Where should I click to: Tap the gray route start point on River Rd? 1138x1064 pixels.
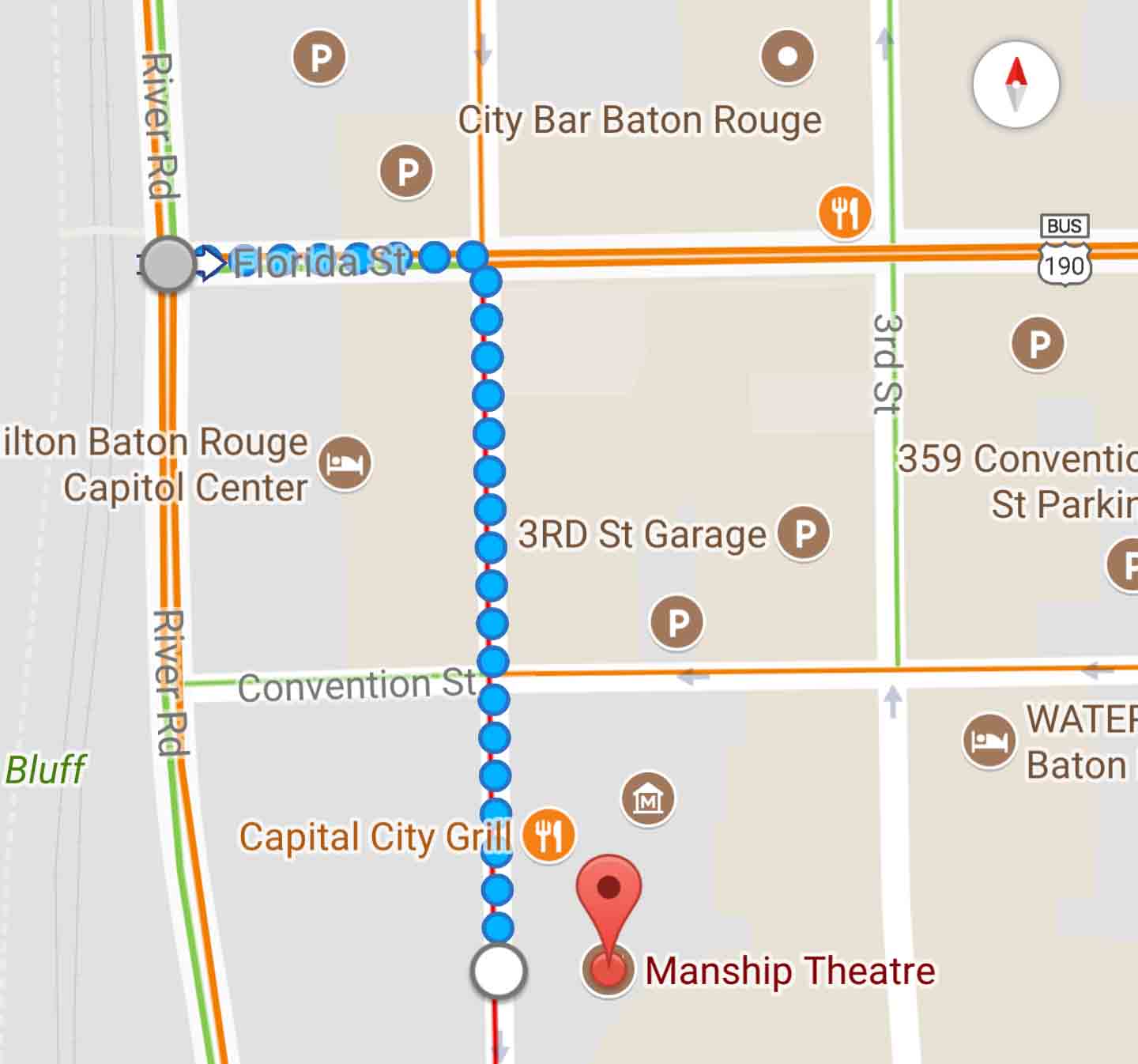coord(168,263)
